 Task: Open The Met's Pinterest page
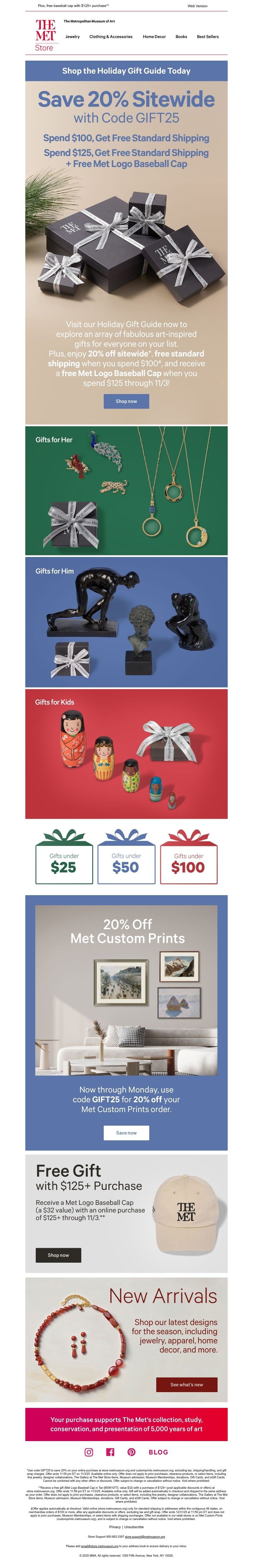coord(131,1452)
